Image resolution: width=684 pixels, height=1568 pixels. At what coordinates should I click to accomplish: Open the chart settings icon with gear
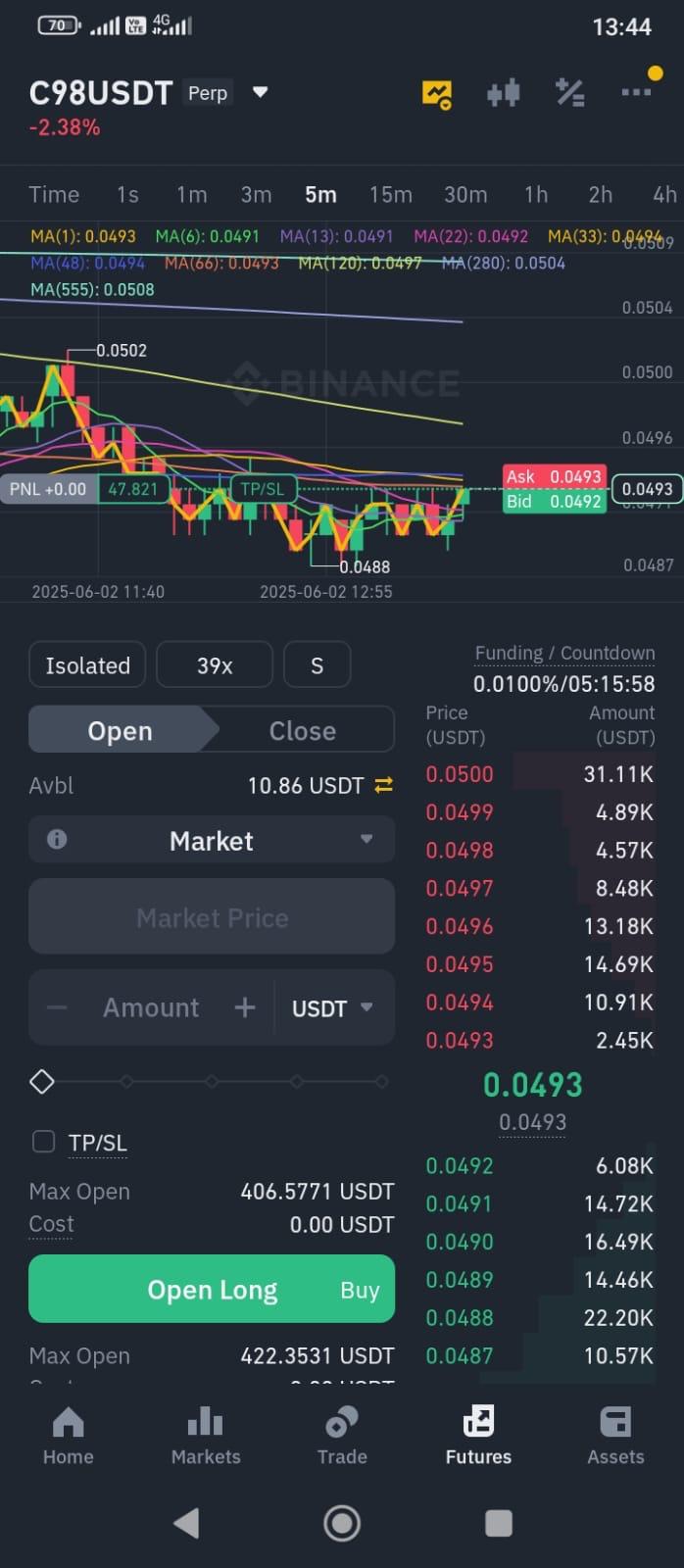[x=437, y=94]
